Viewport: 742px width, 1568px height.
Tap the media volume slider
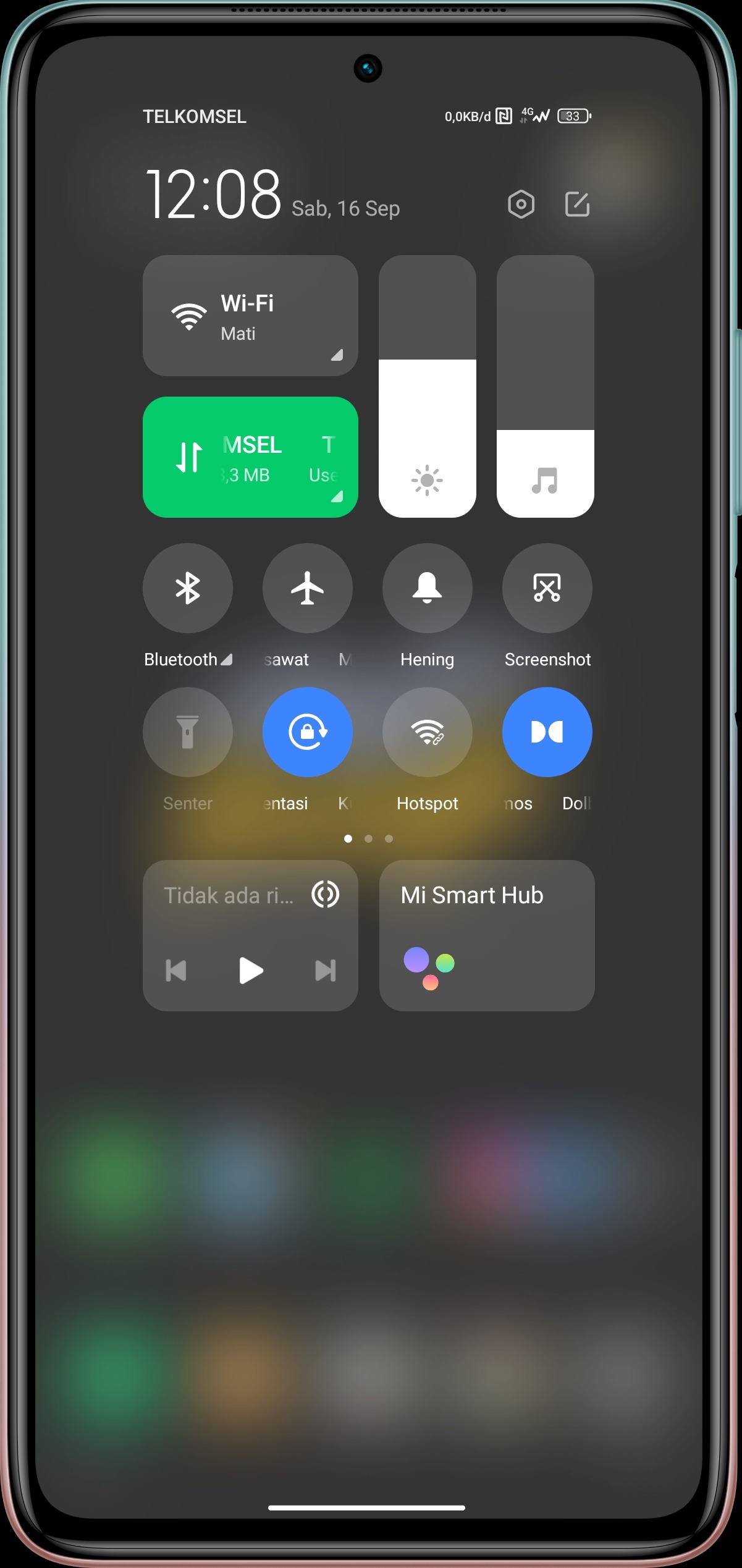click(x=546, y=386)
